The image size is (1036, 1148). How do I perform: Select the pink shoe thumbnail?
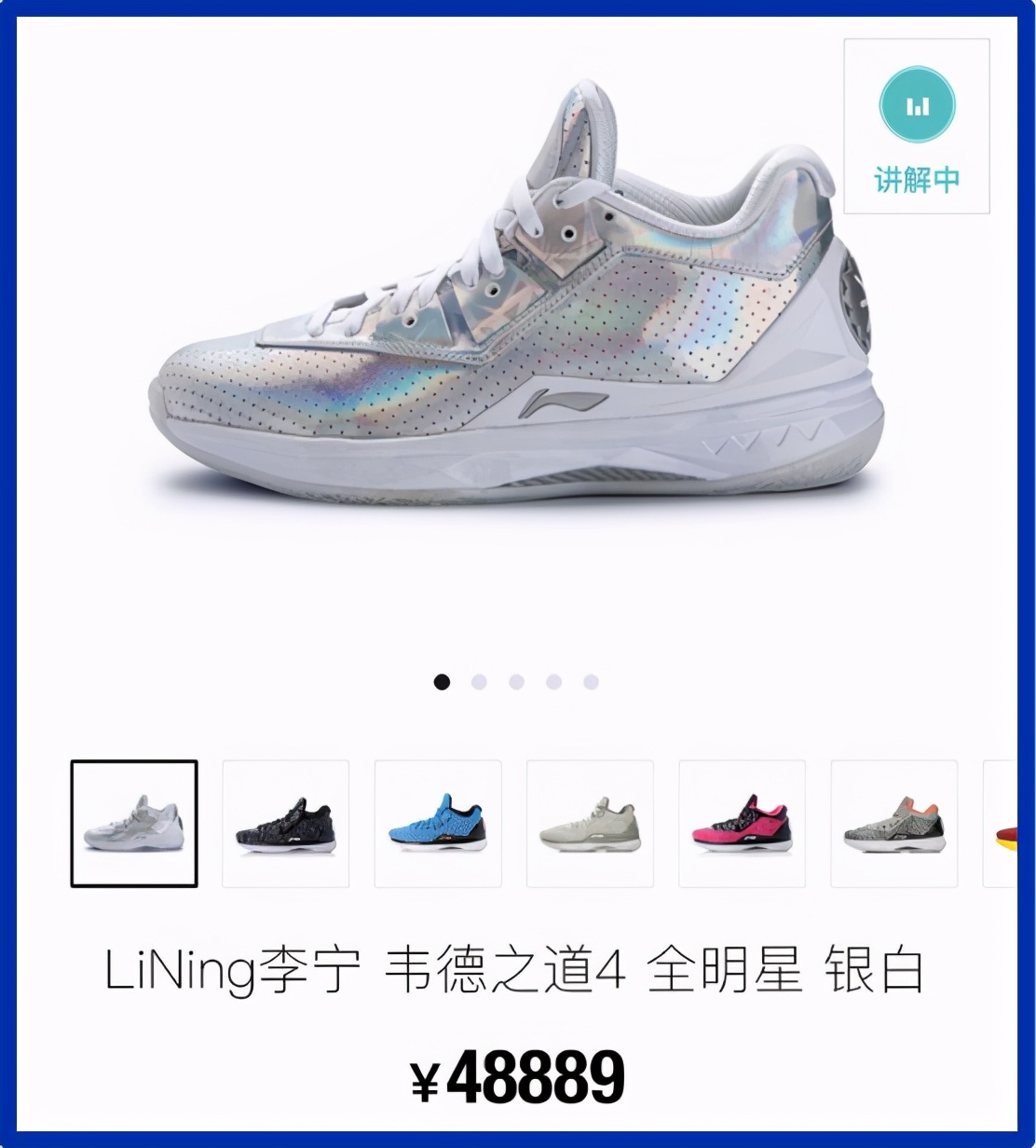click(743, 824)
